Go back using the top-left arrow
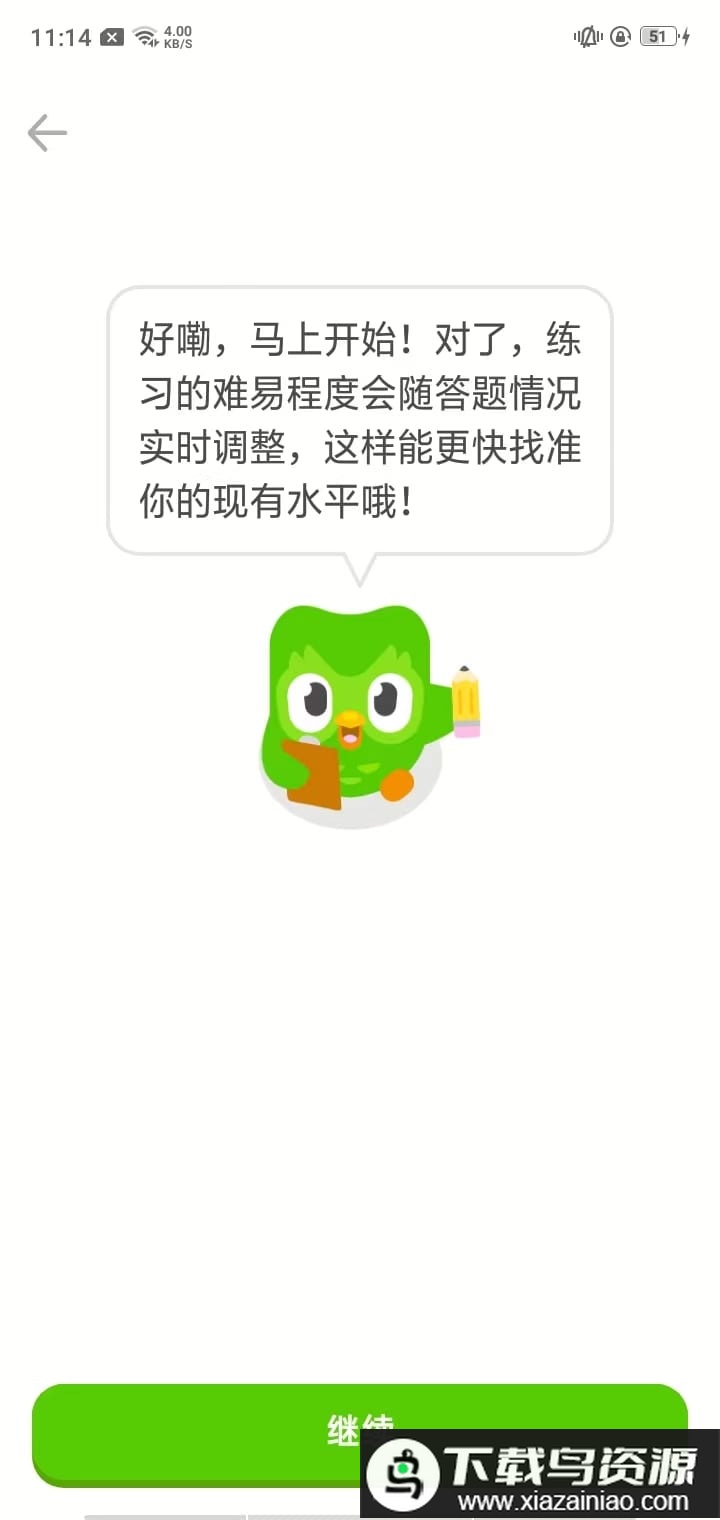Viewport: 720px width, 1520px height. 47,133
